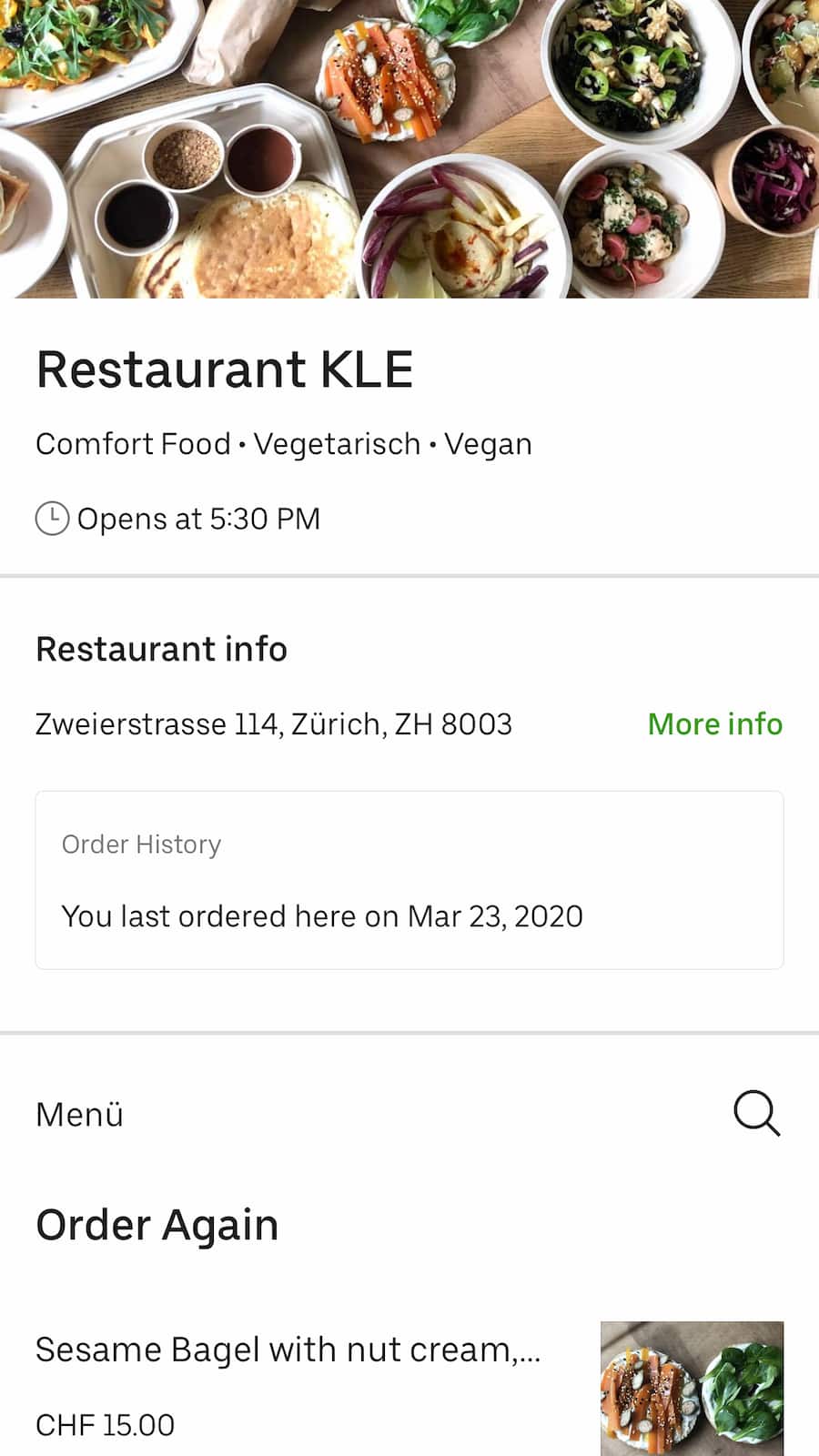This screenshot has height=1456, width=819.
Task: Open the Restaurant KLE title
Action: click(224, 369)
